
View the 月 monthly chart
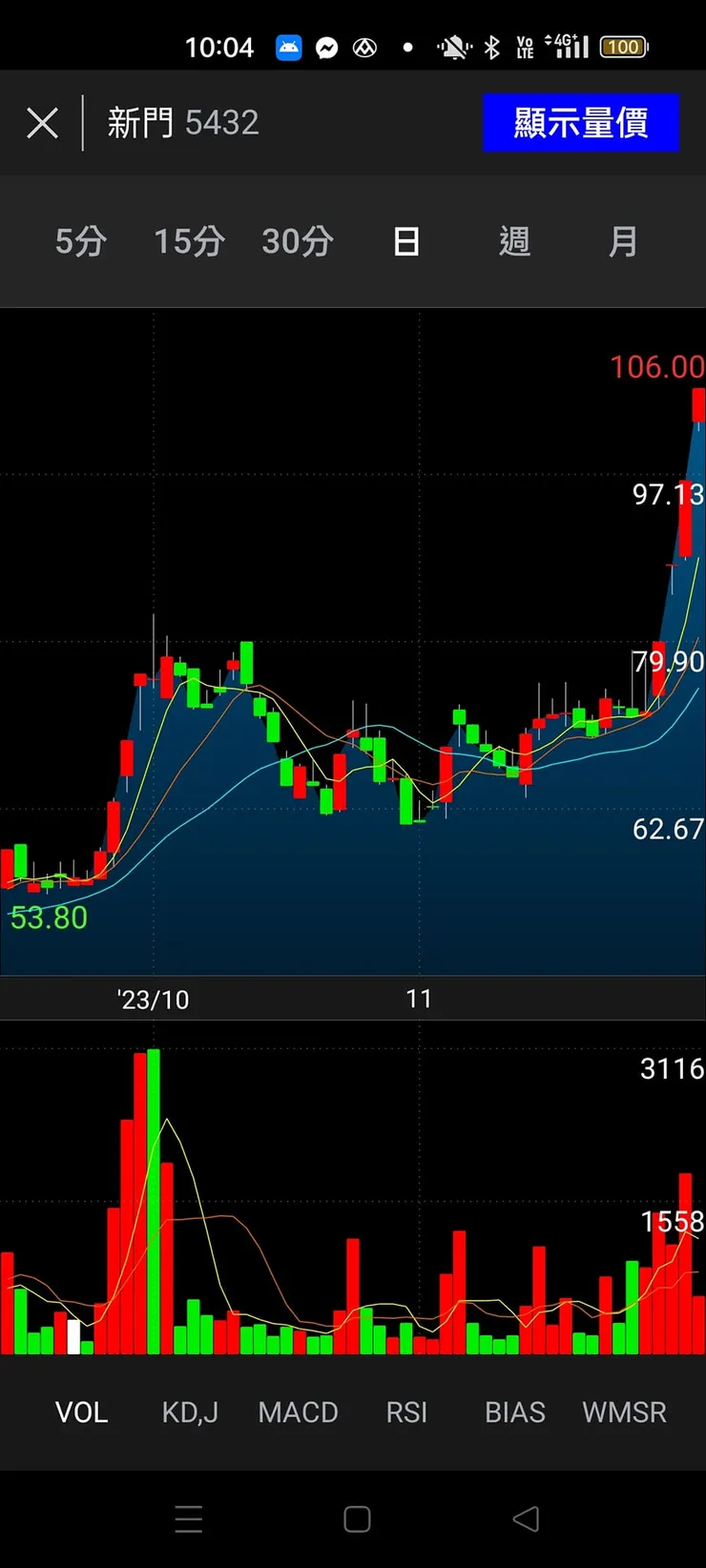pos(623,241)
